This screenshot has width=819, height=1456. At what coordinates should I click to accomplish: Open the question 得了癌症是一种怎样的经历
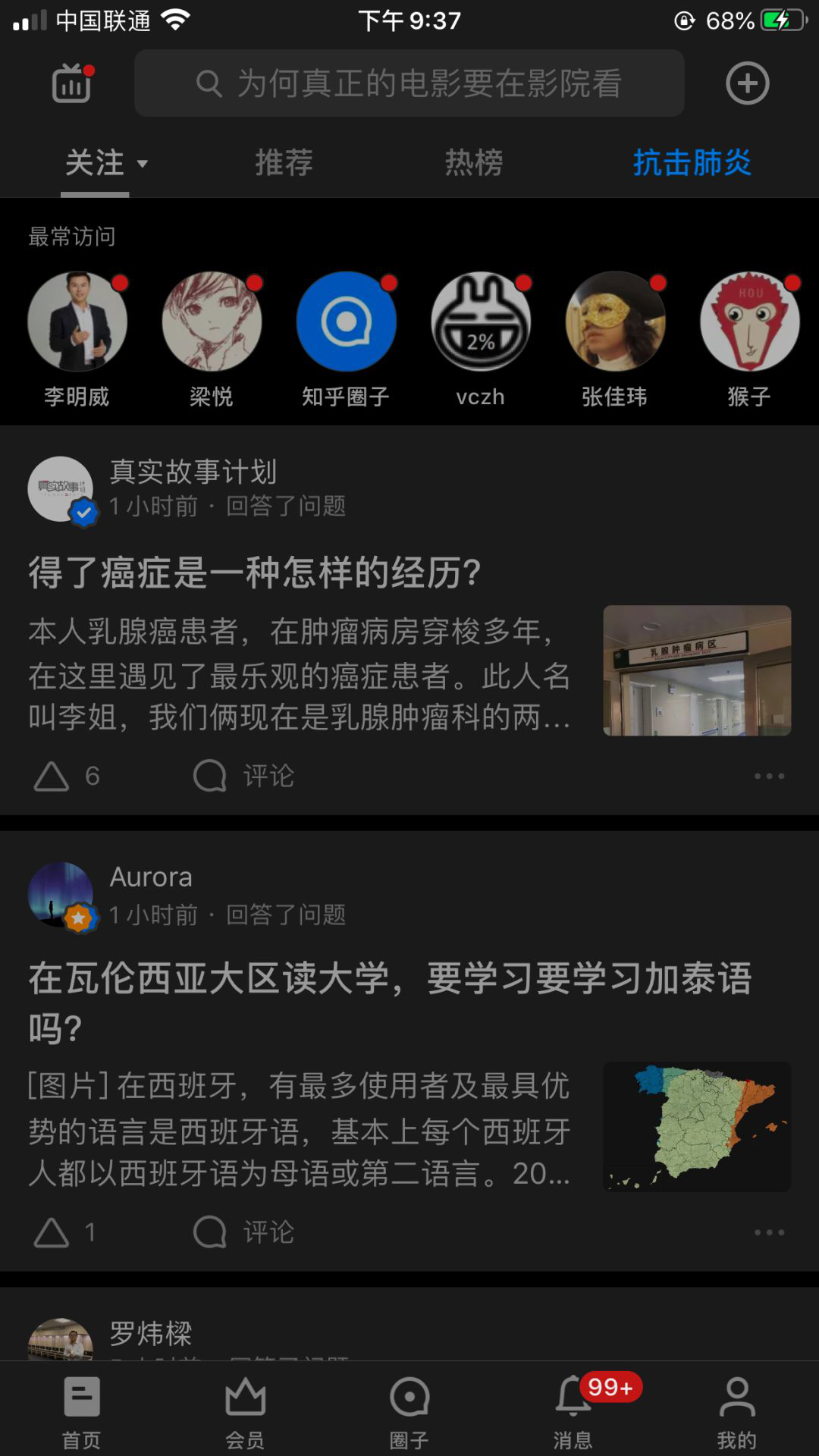point(255,572)
